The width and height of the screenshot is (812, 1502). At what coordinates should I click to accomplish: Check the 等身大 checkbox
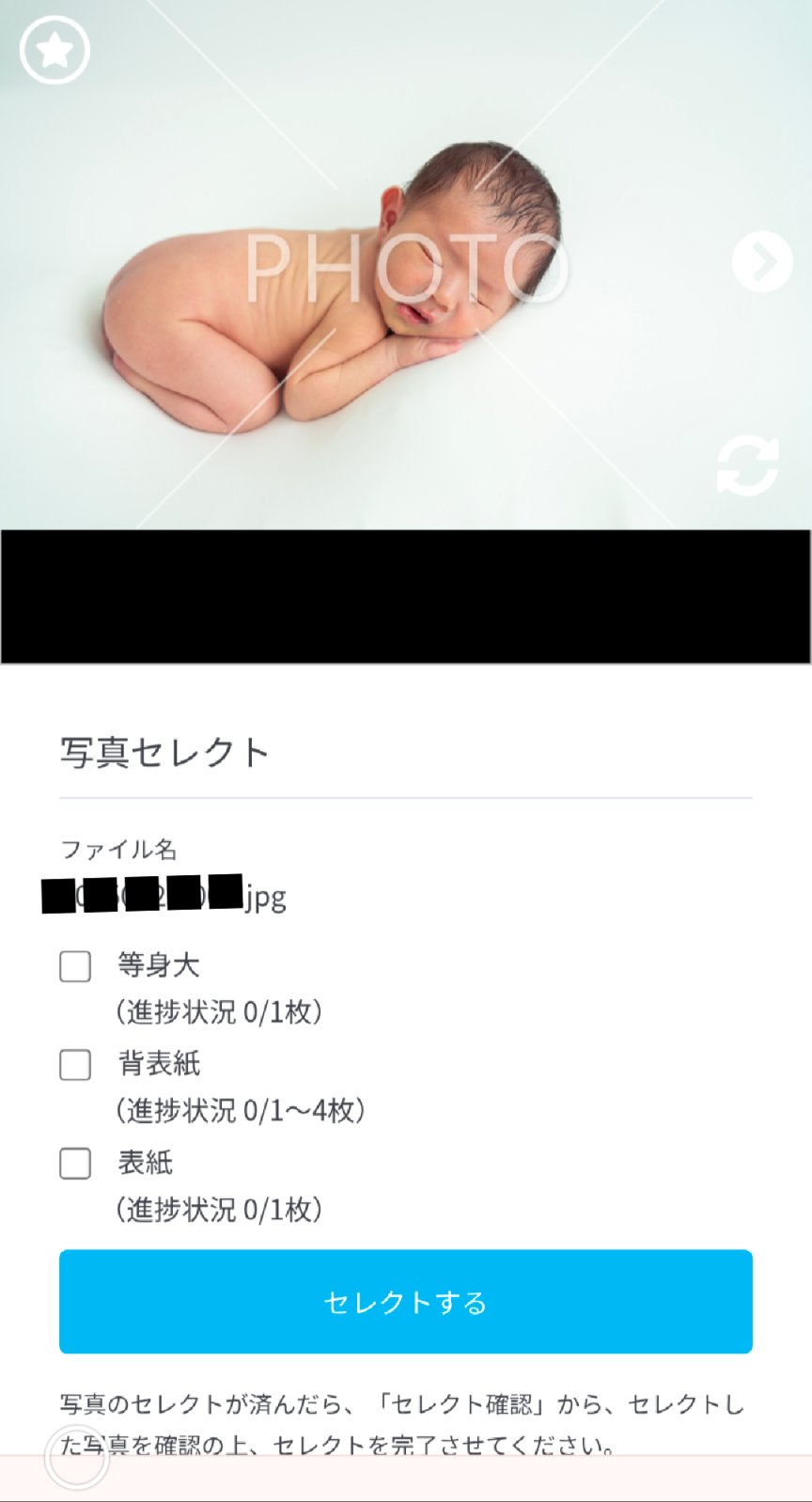tap(75, 966)
